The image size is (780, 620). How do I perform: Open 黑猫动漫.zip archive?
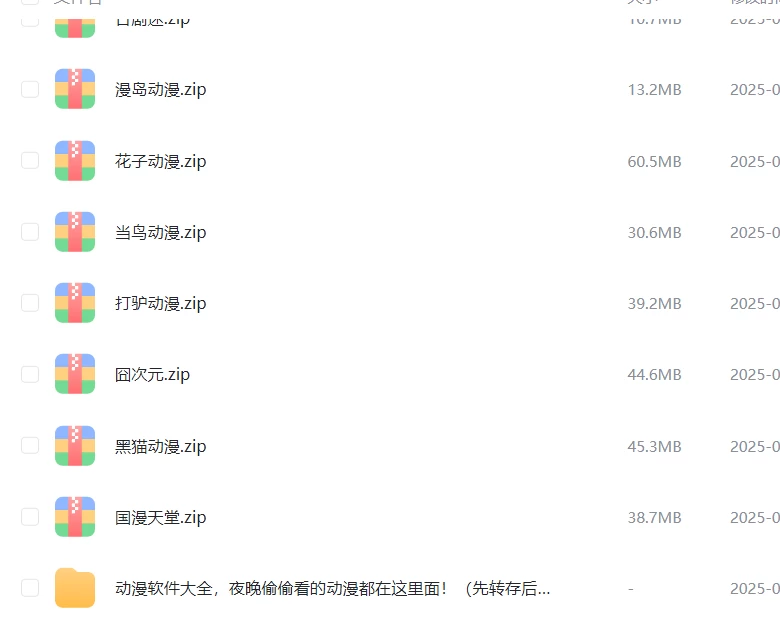tap(160, 446)
